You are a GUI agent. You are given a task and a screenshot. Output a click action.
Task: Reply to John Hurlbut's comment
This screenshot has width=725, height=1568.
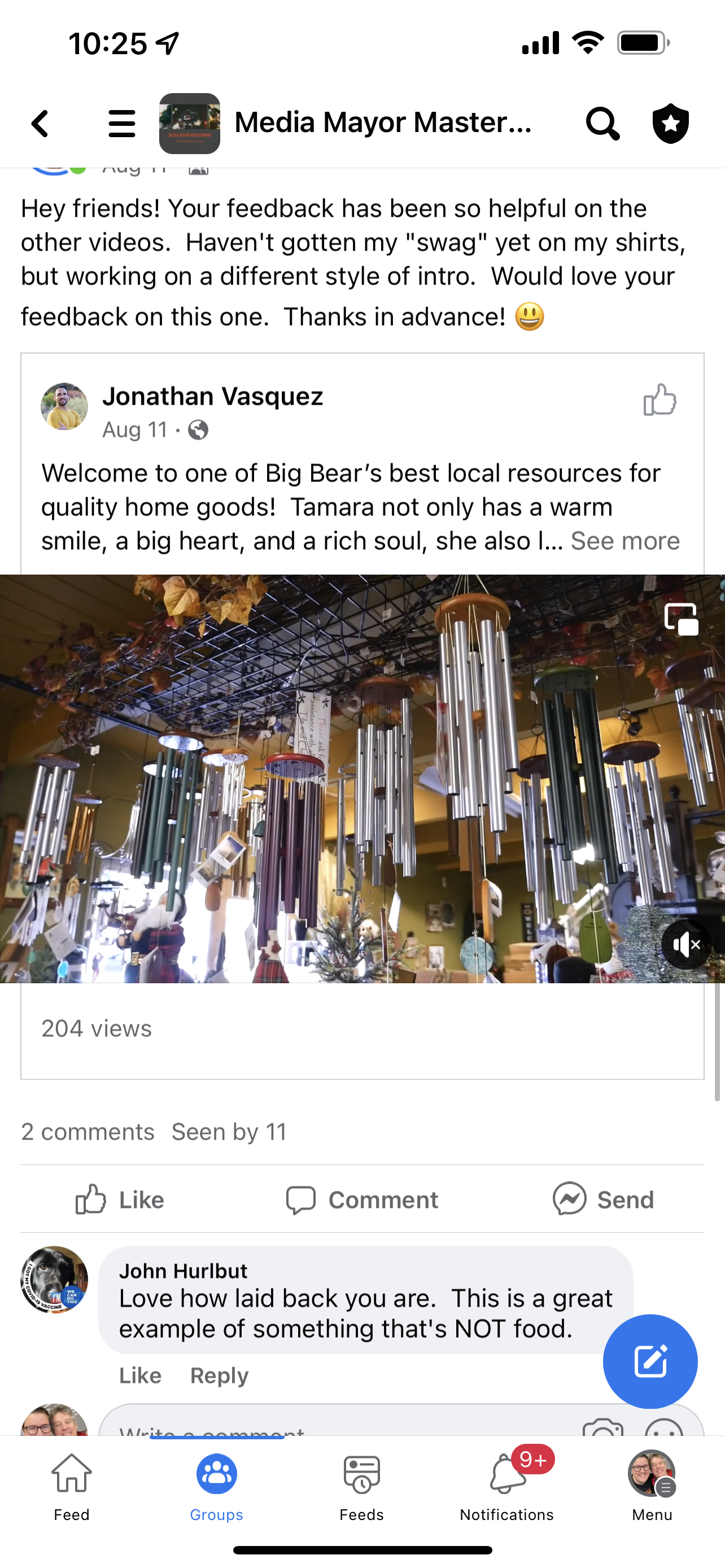tap(219, 1376)
